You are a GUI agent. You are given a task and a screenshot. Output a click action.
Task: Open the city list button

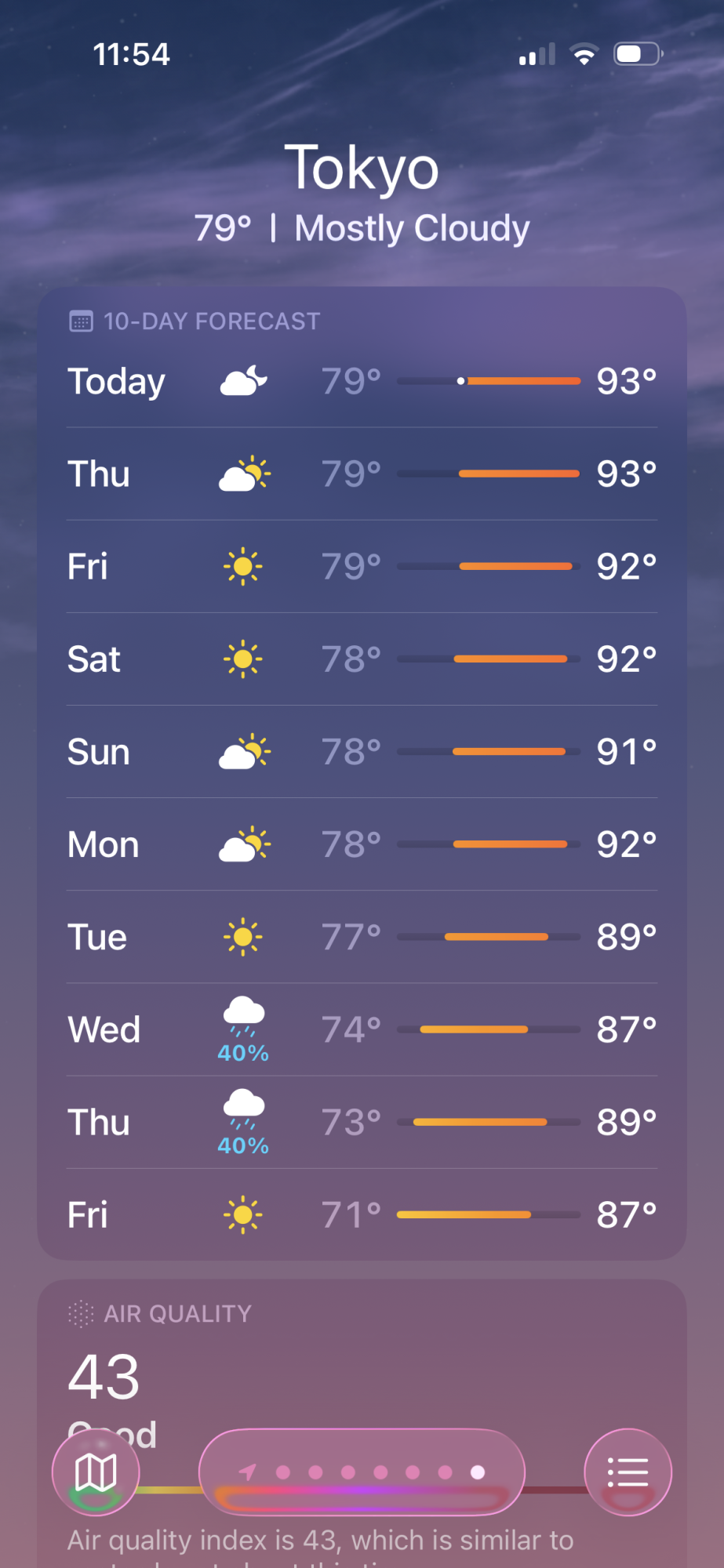coord(628,1472)
